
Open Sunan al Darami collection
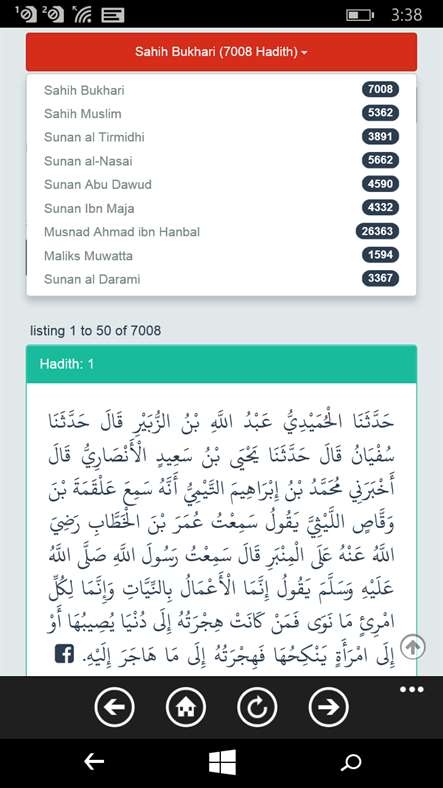[221, 279]
